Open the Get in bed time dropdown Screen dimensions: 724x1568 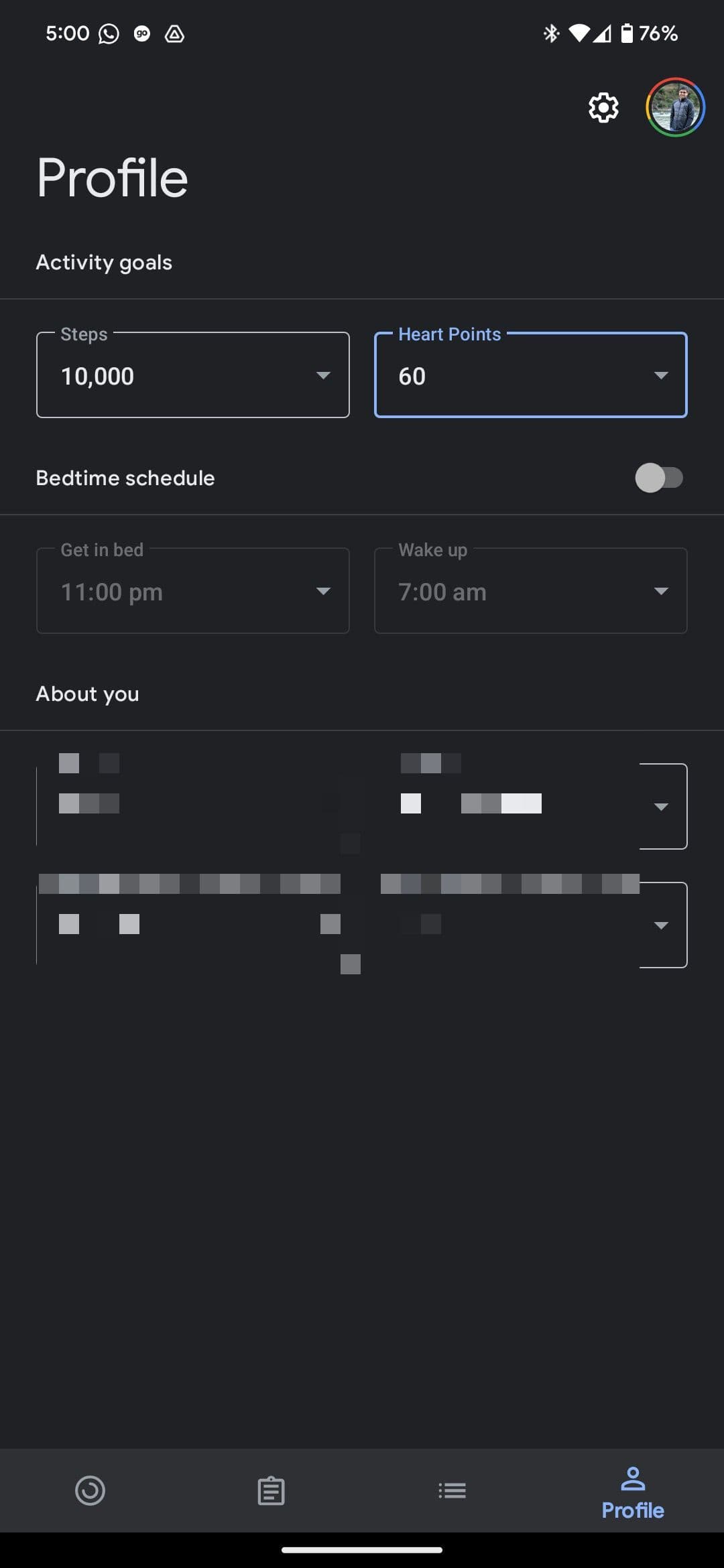324,591
